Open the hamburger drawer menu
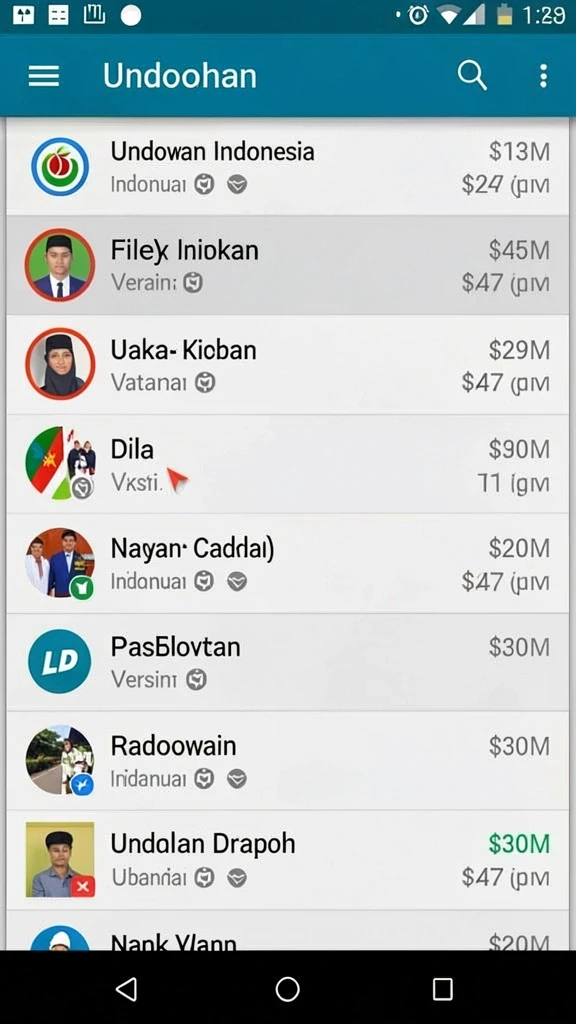Image resolution: width=576 pixels, height=1024 pixels. [44, 76]
